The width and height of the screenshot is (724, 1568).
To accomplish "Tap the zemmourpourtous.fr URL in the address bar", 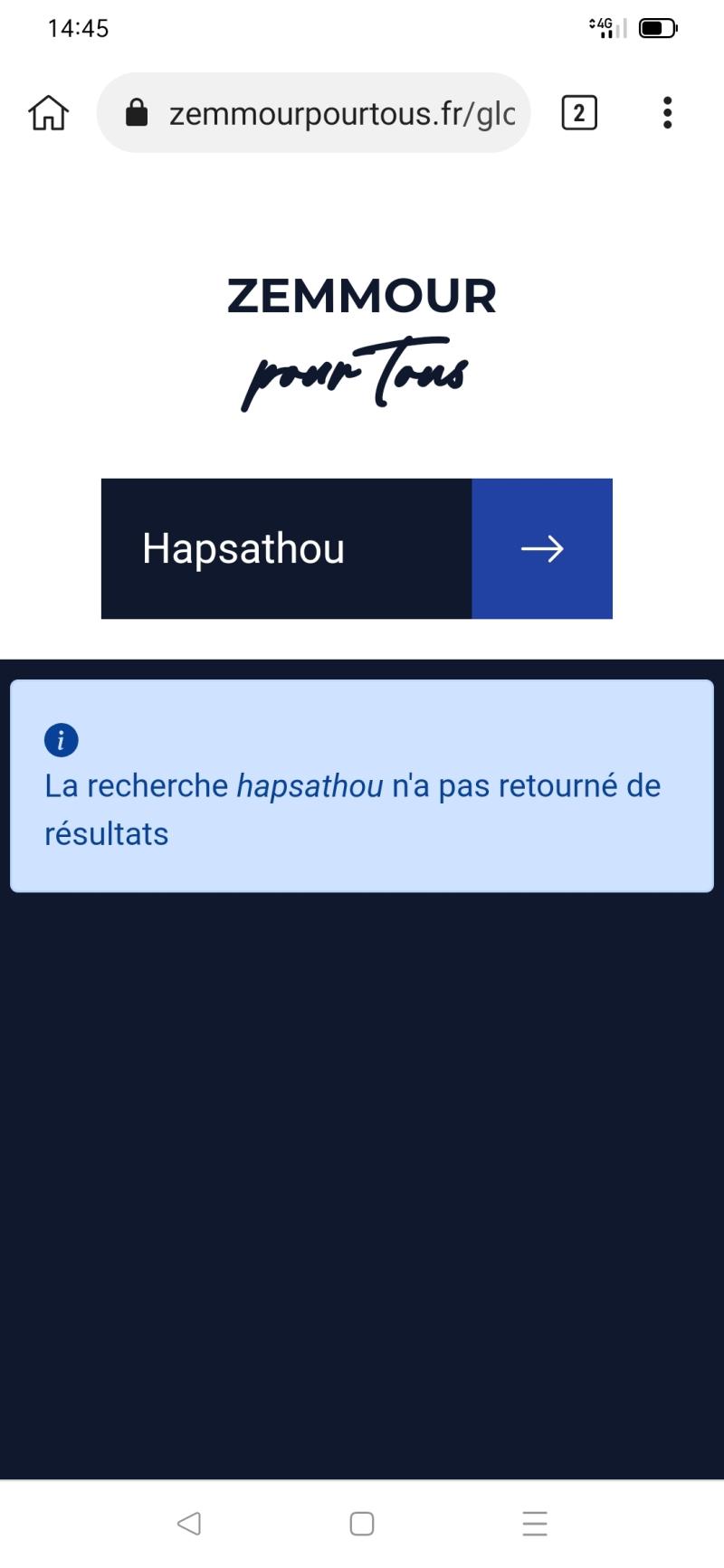I will (335, 112).
